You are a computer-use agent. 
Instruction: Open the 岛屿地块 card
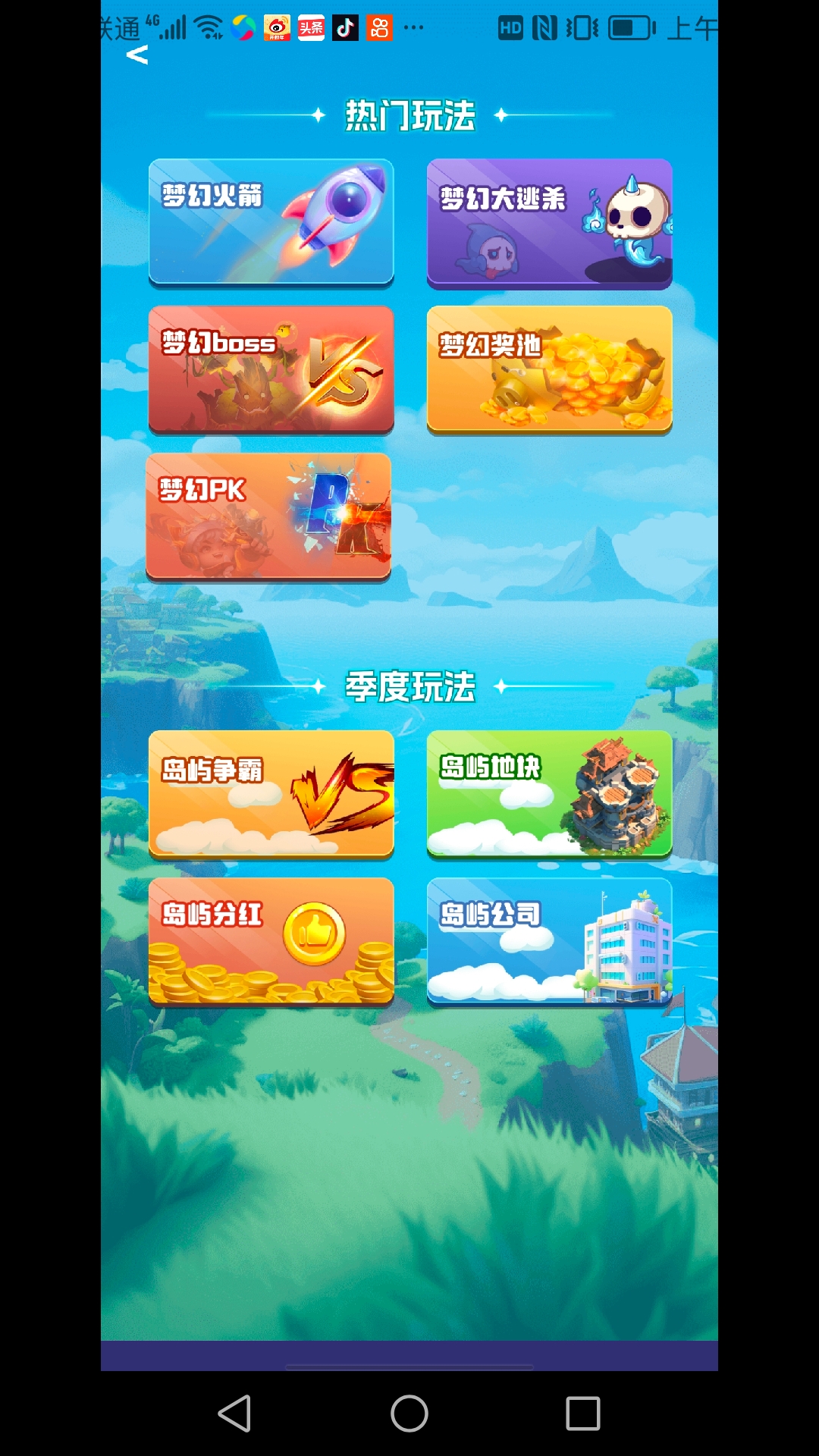(x=550, y=794)
